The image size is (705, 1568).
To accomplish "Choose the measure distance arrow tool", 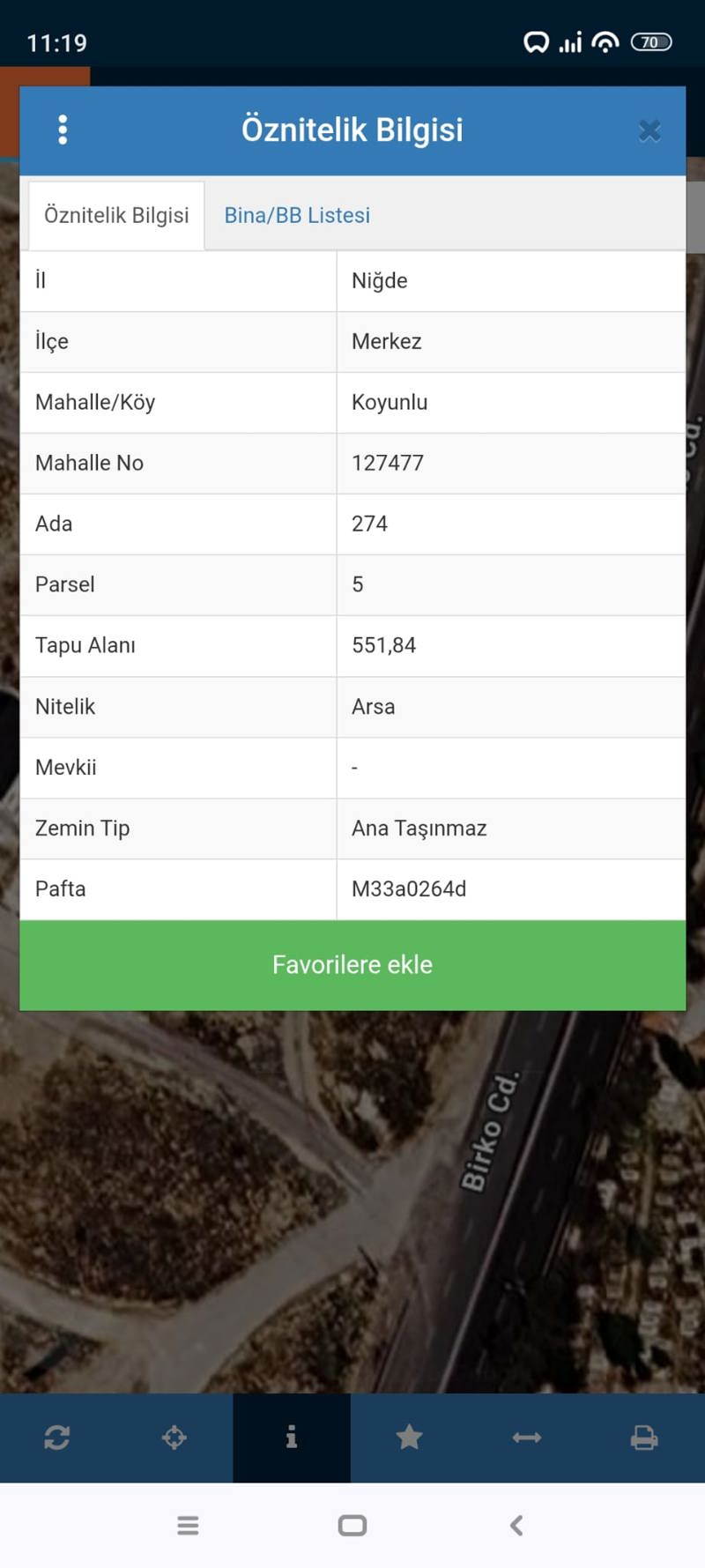I will coord(527,1438).
